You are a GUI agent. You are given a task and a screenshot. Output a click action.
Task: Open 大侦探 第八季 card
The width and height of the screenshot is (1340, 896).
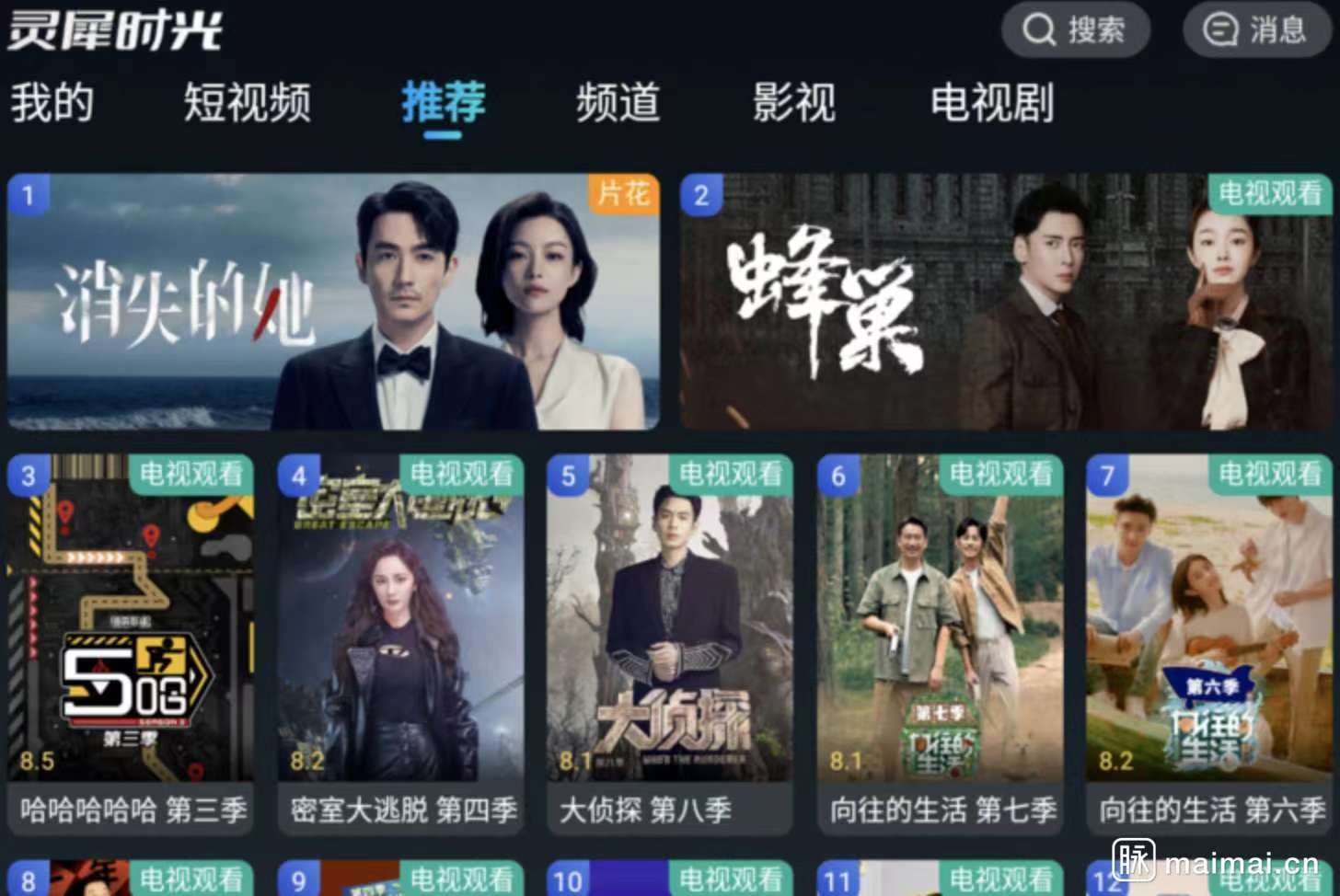[x=670, y=644]
